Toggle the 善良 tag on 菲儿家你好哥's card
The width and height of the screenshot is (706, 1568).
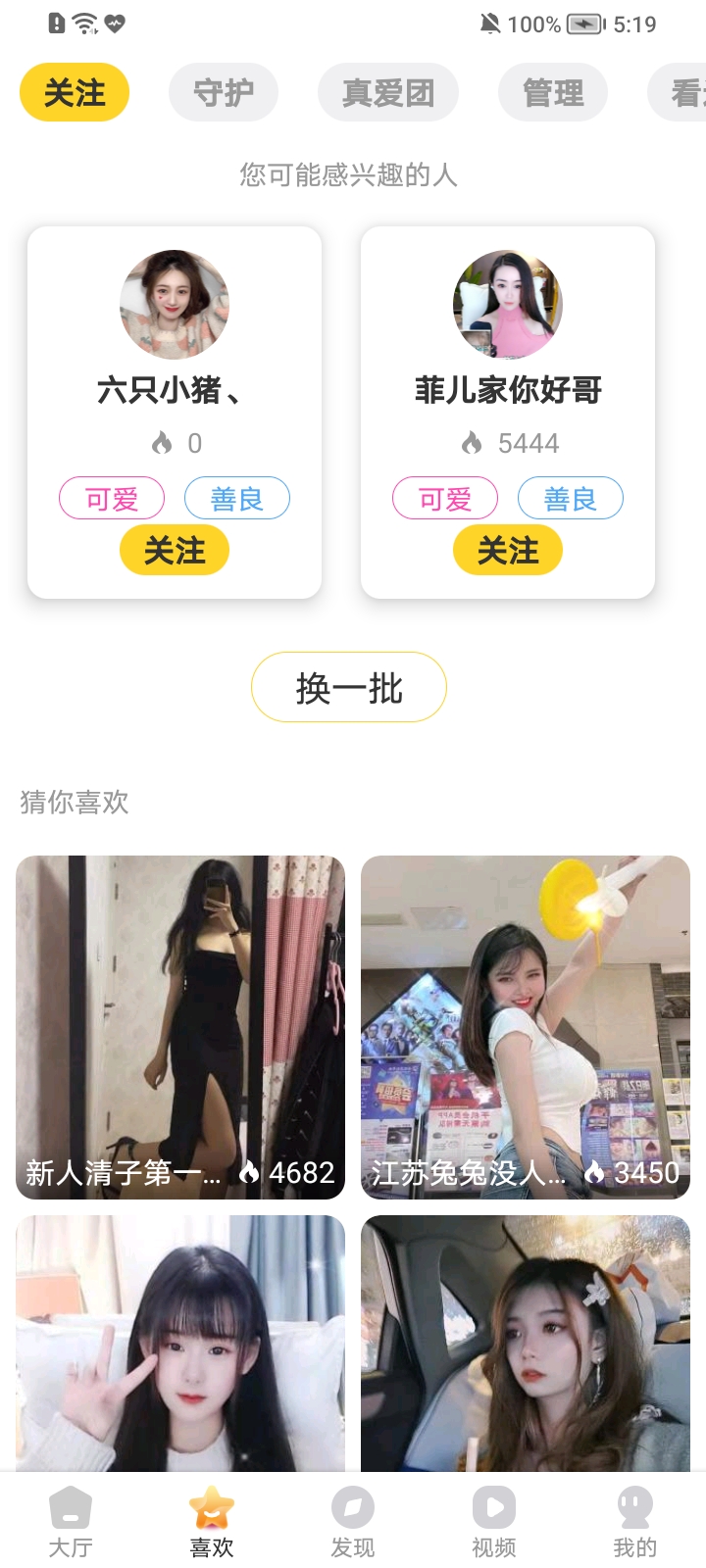571,498
